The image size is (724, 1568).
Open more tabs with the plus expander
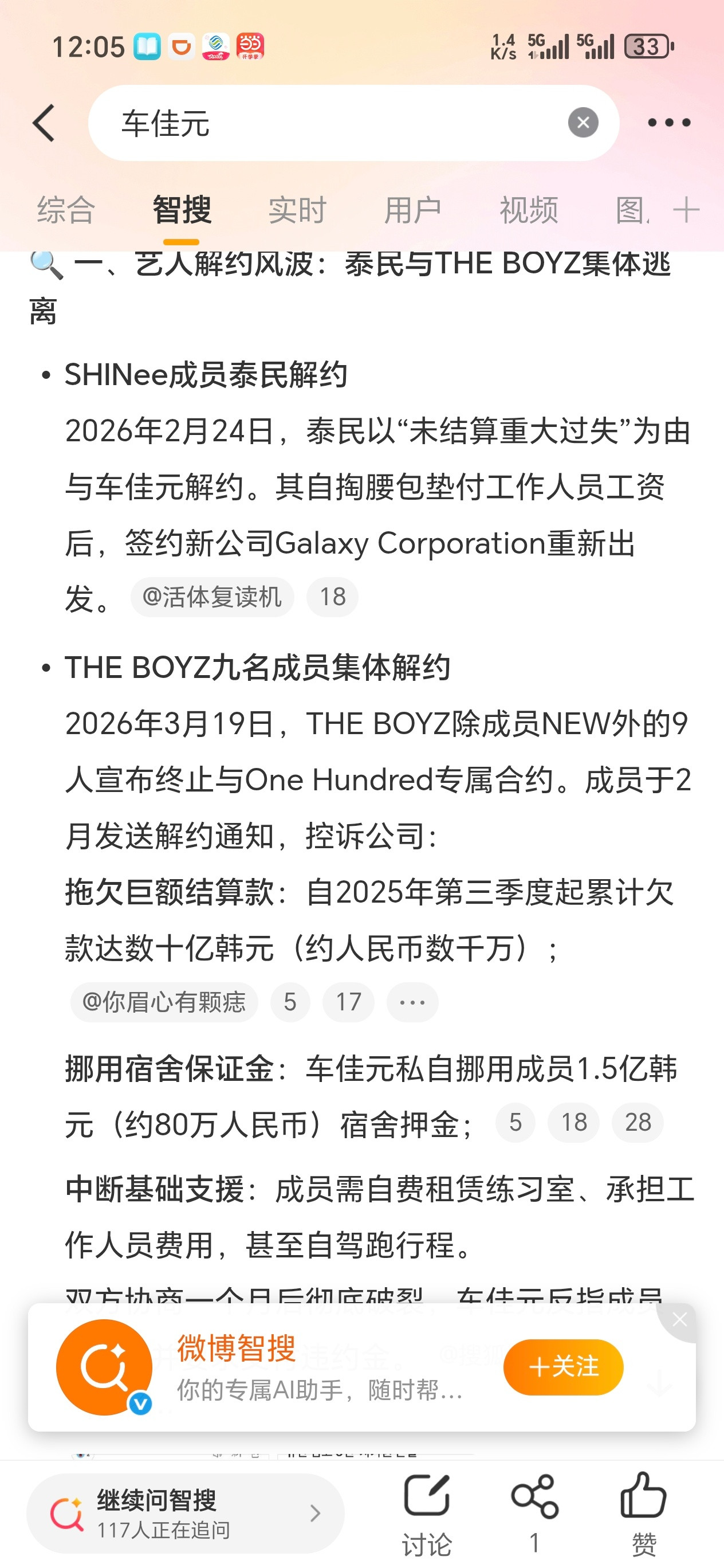[x=687, y=209]
